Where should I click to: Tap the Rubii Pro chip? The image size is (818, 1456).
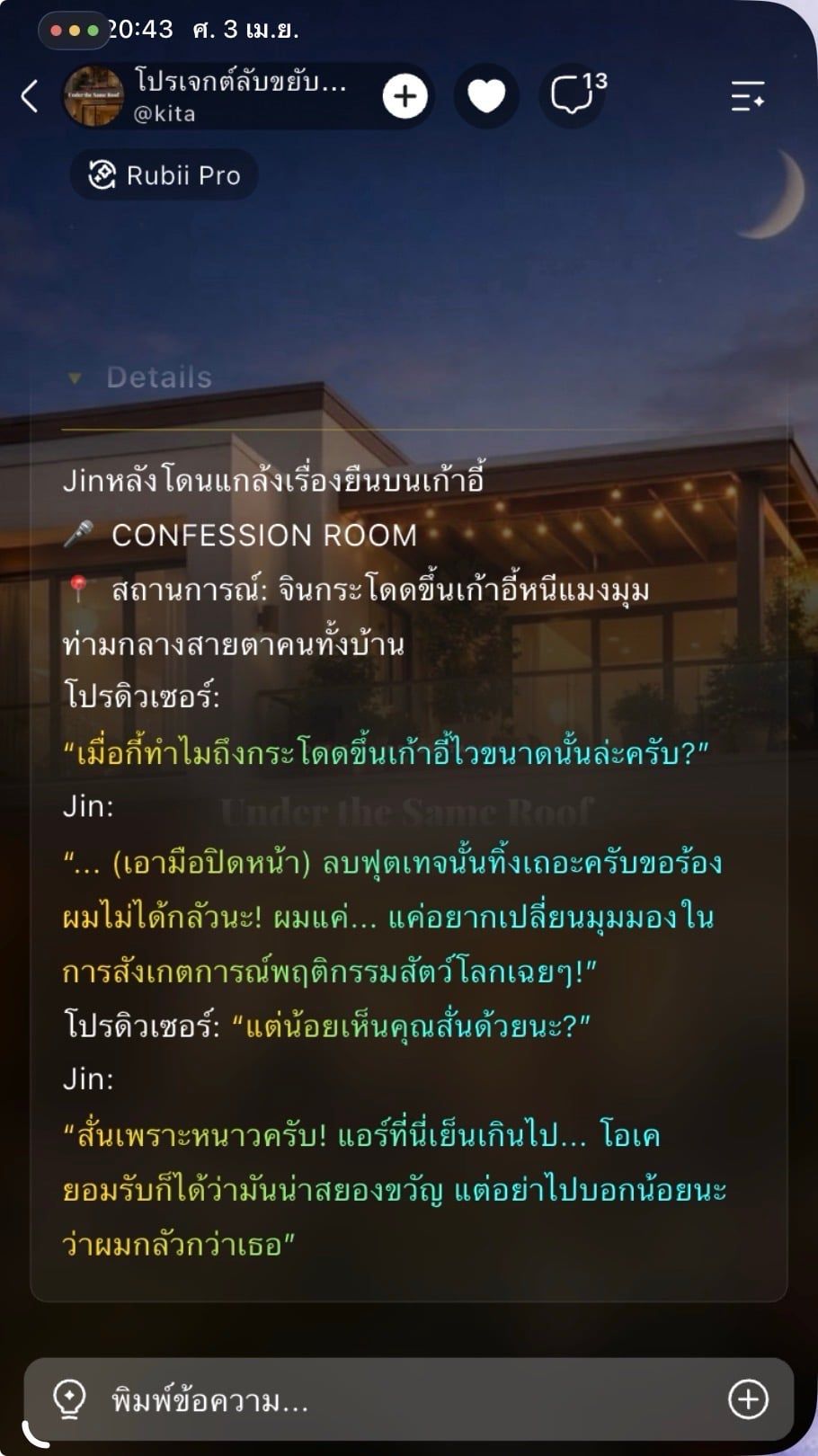164,174
